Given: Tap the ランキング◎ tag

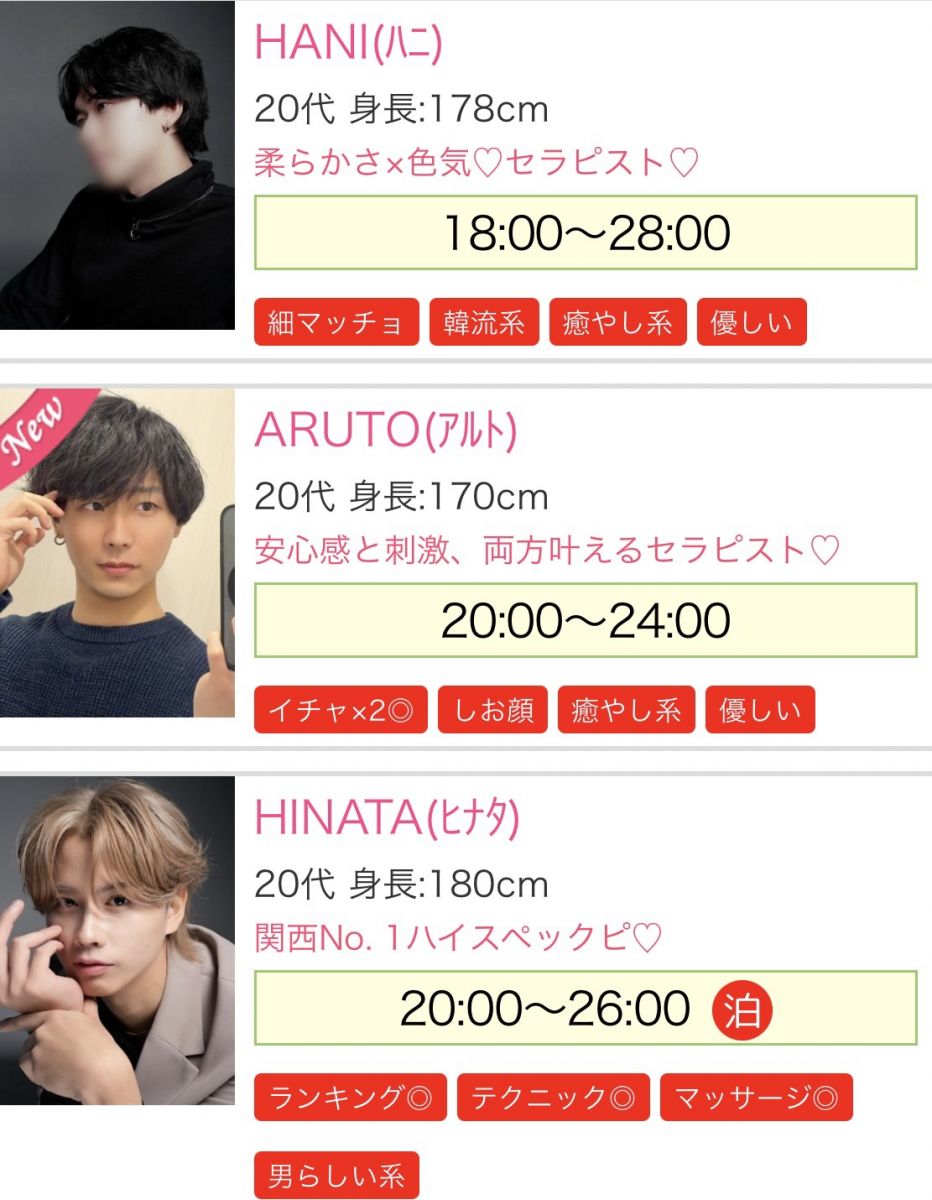Looking at the screenshot, I should [x=351, y=1098].
